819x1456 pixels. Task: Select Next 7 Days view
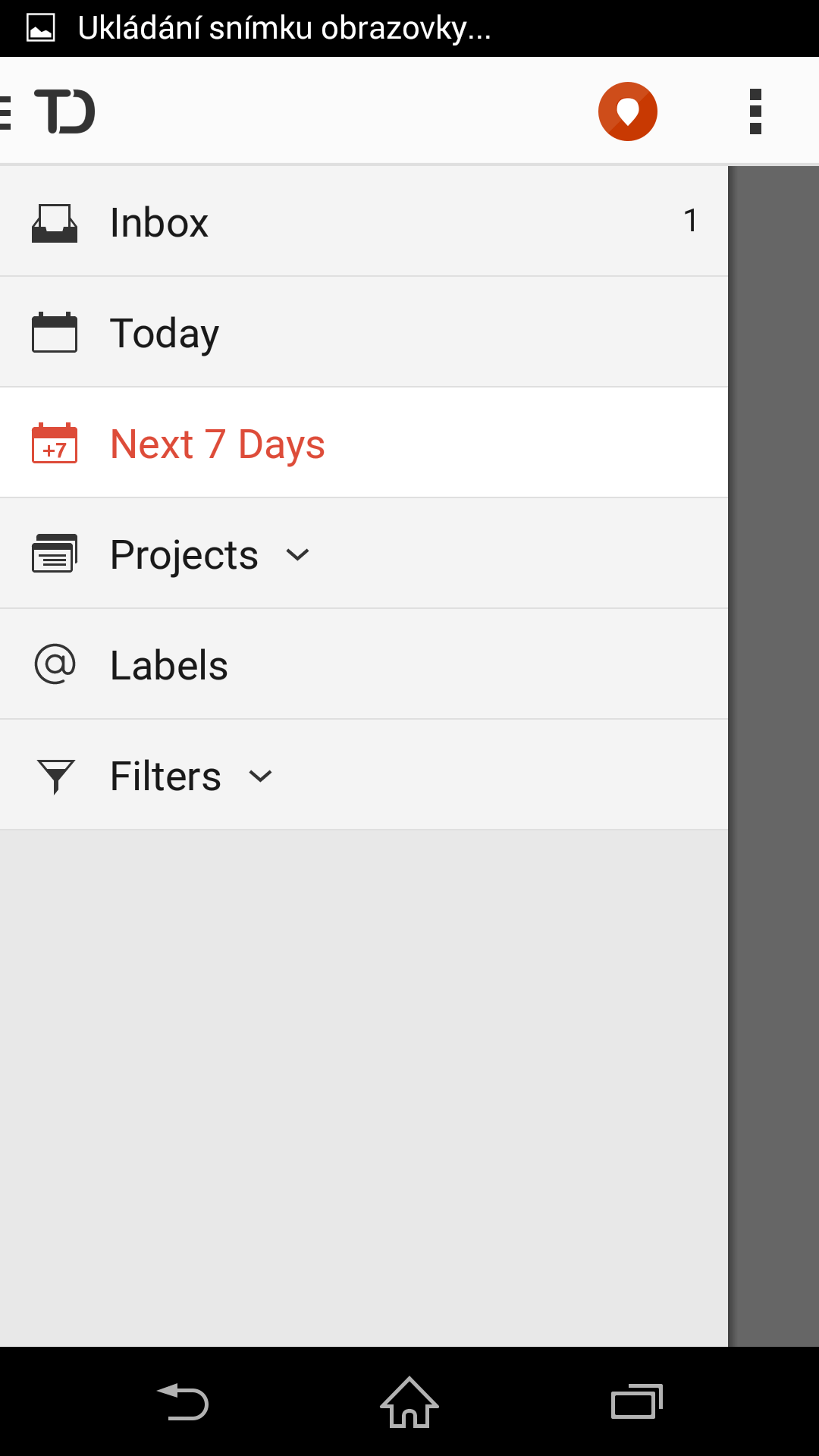pos(364,443)
